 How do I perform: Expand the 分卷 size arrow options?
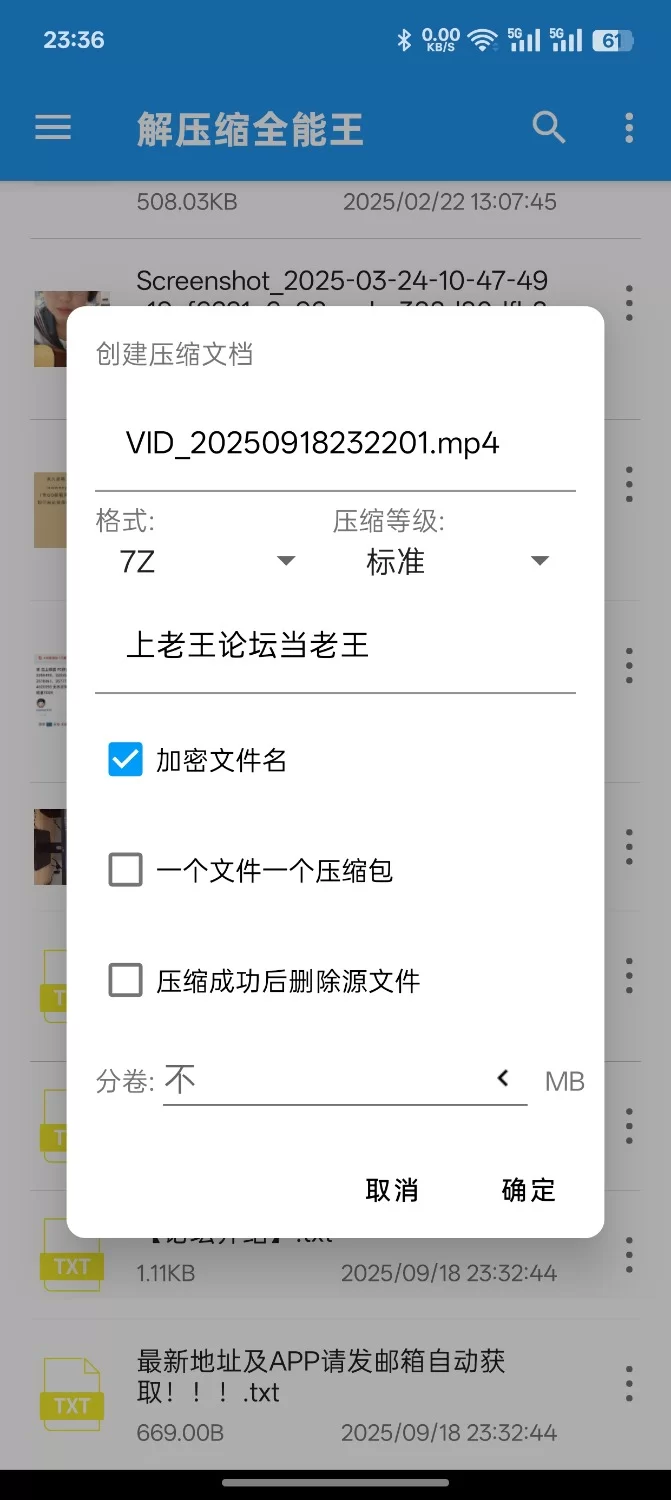[x=503, y=1078]
